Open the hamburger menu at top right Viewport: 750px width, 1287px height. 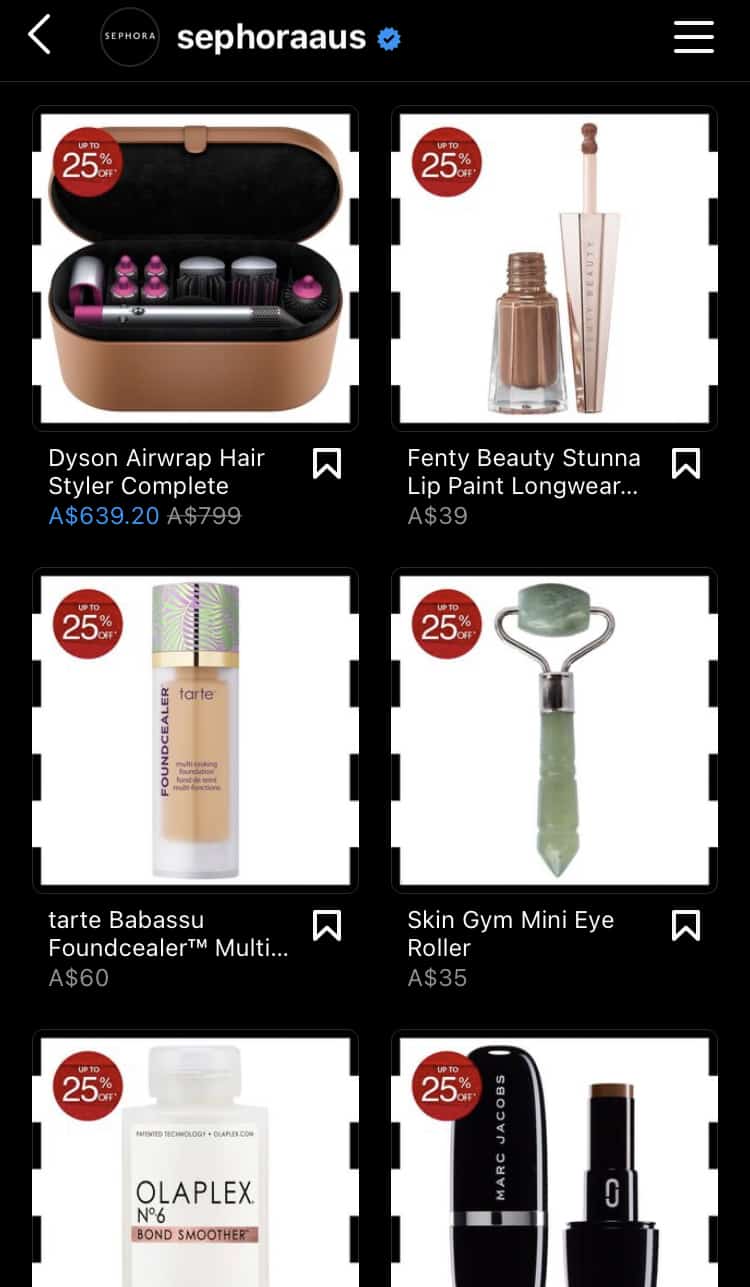point(694,36)
